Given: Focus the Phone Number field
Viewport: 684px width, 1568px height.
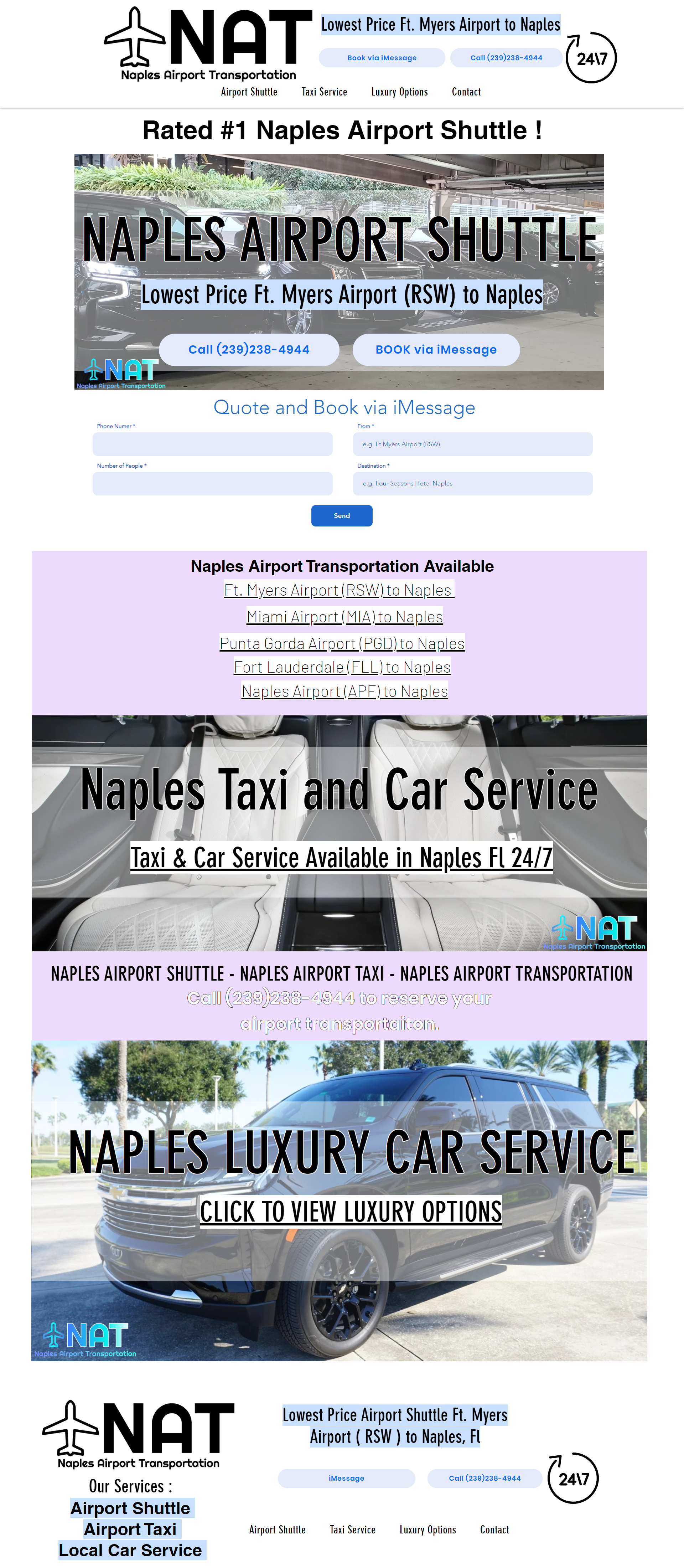Looking at the screenshot, I should click(212, 444).
